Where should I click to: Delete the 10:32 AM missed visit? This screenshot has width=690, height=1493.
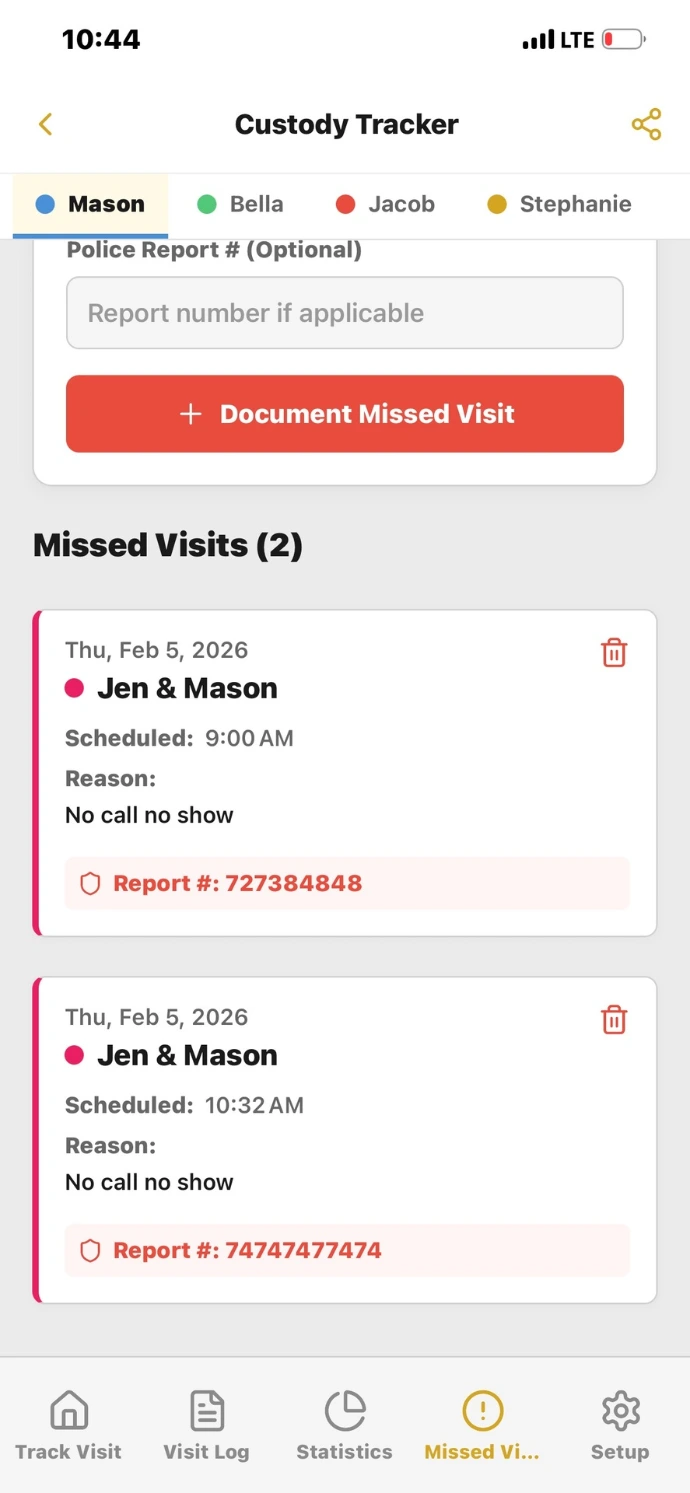pos(614,1020)
